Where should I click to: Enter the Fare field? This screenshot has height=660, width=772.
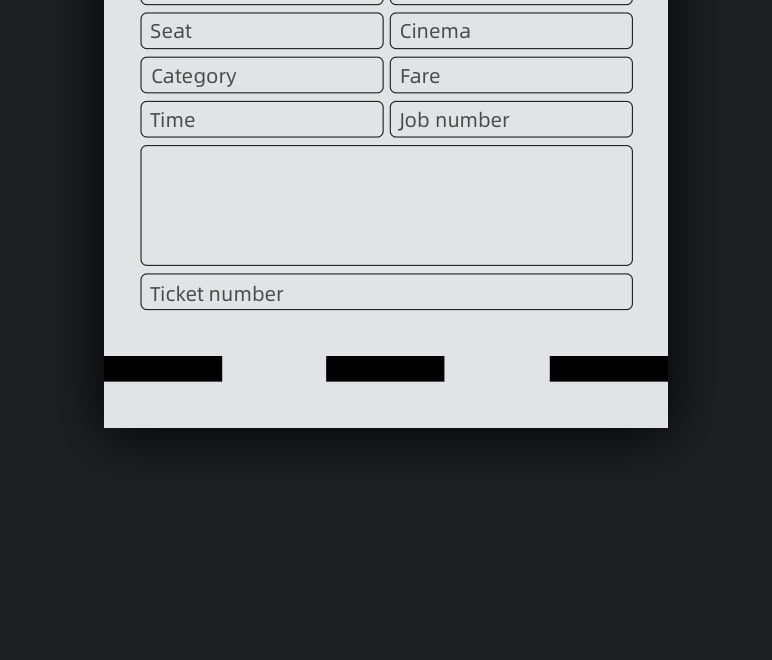511,76
